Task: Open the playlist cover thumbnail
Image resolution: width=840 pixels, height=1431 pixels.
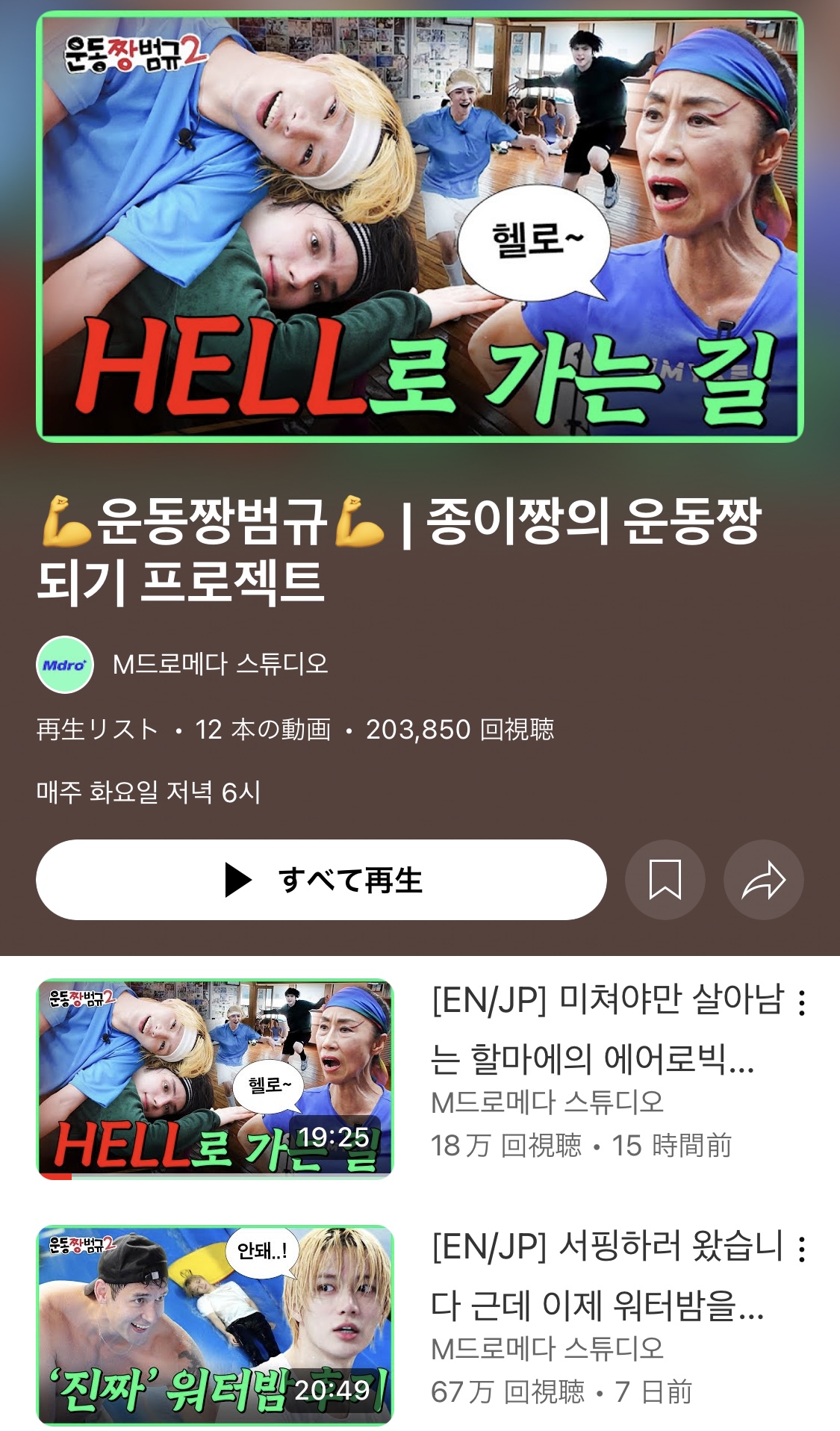Action: pyautogui.click(x=420, y=226)
